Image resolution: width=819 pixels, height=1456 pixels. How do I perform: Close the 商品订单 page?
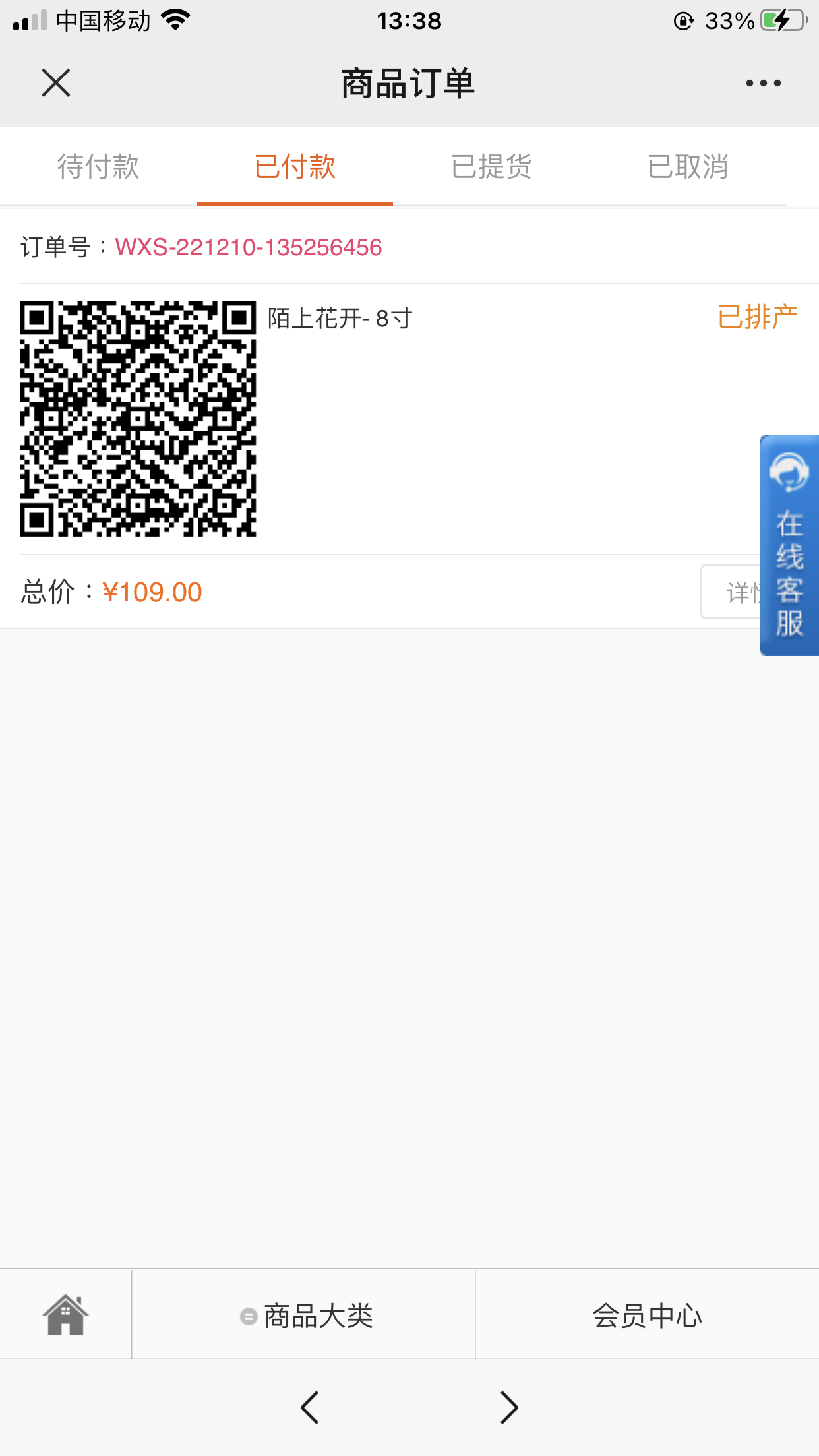[56, 83]
